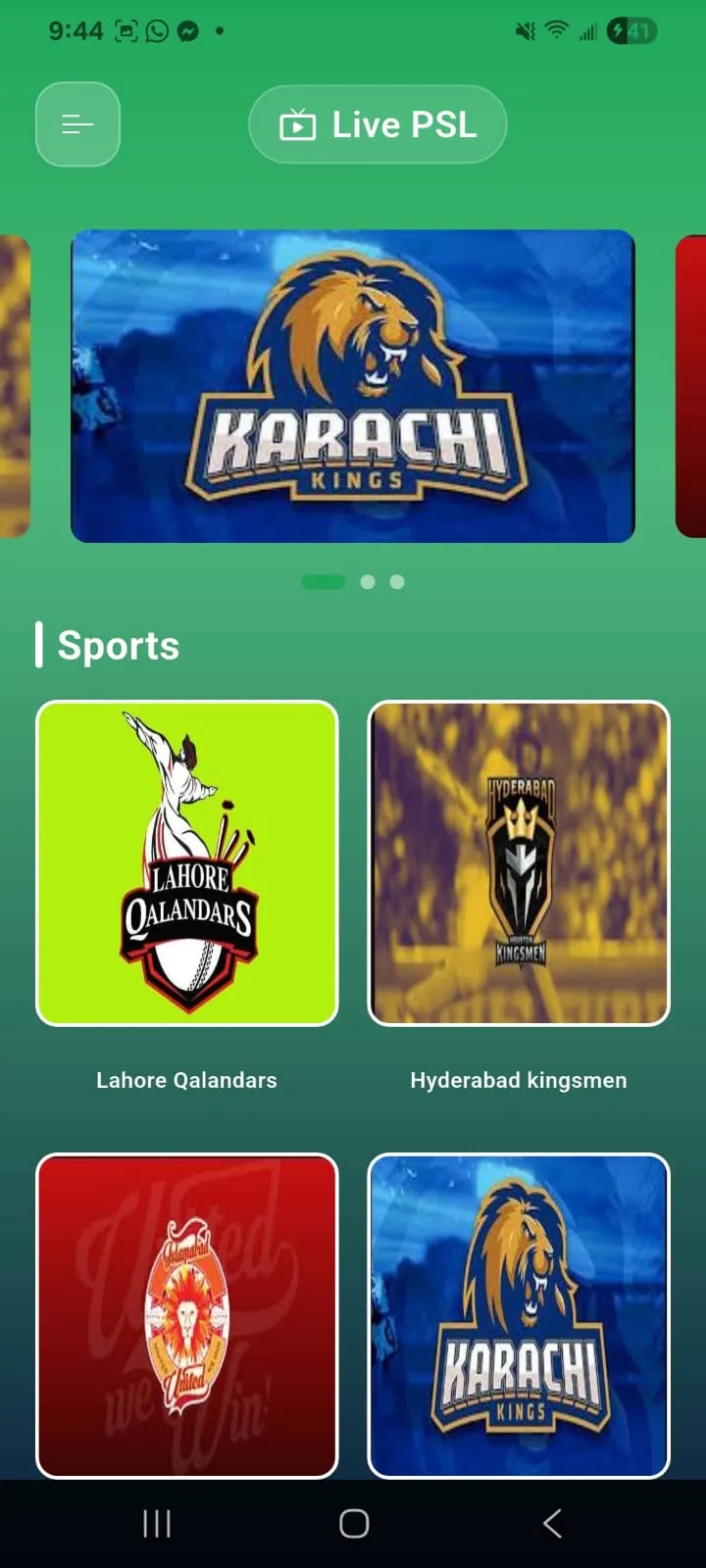Image resolution: width=706 pixels, height=1568 pixels.
Task: Choose the Karachi Kings card in Sports grid
Action: click(x=519, y=1315)
